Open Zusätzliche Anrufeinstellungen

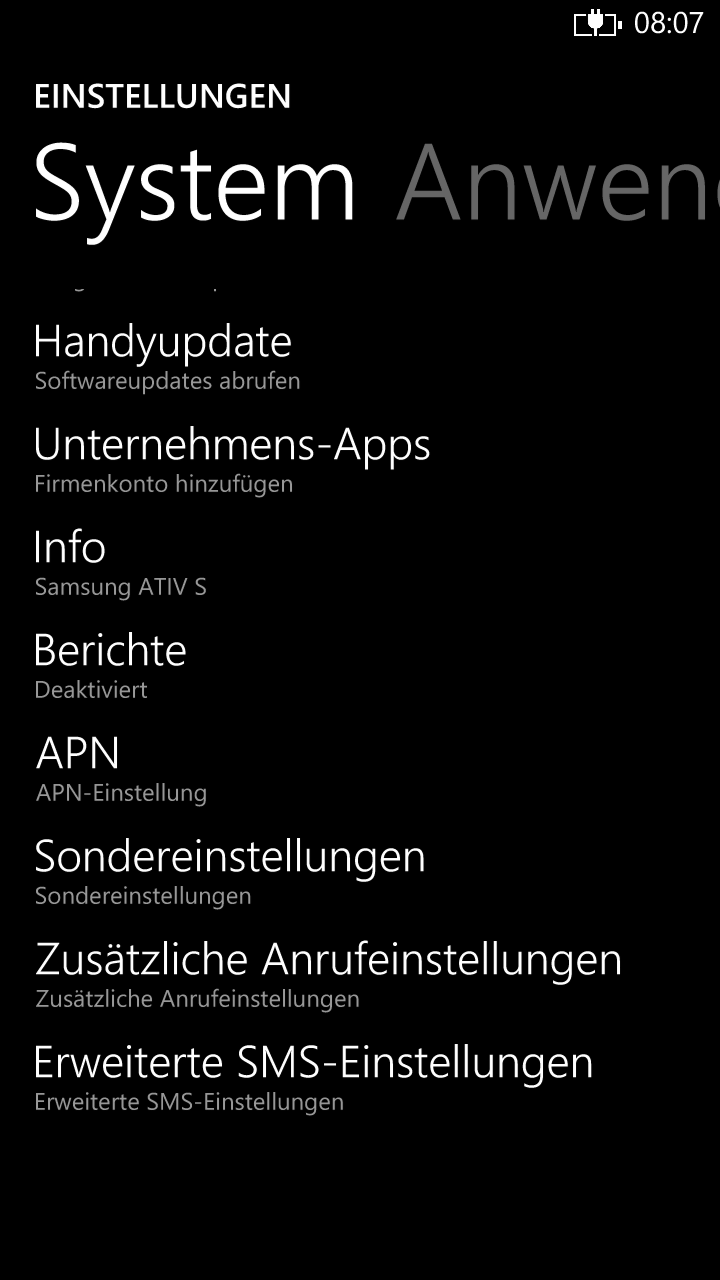point(360,975)
